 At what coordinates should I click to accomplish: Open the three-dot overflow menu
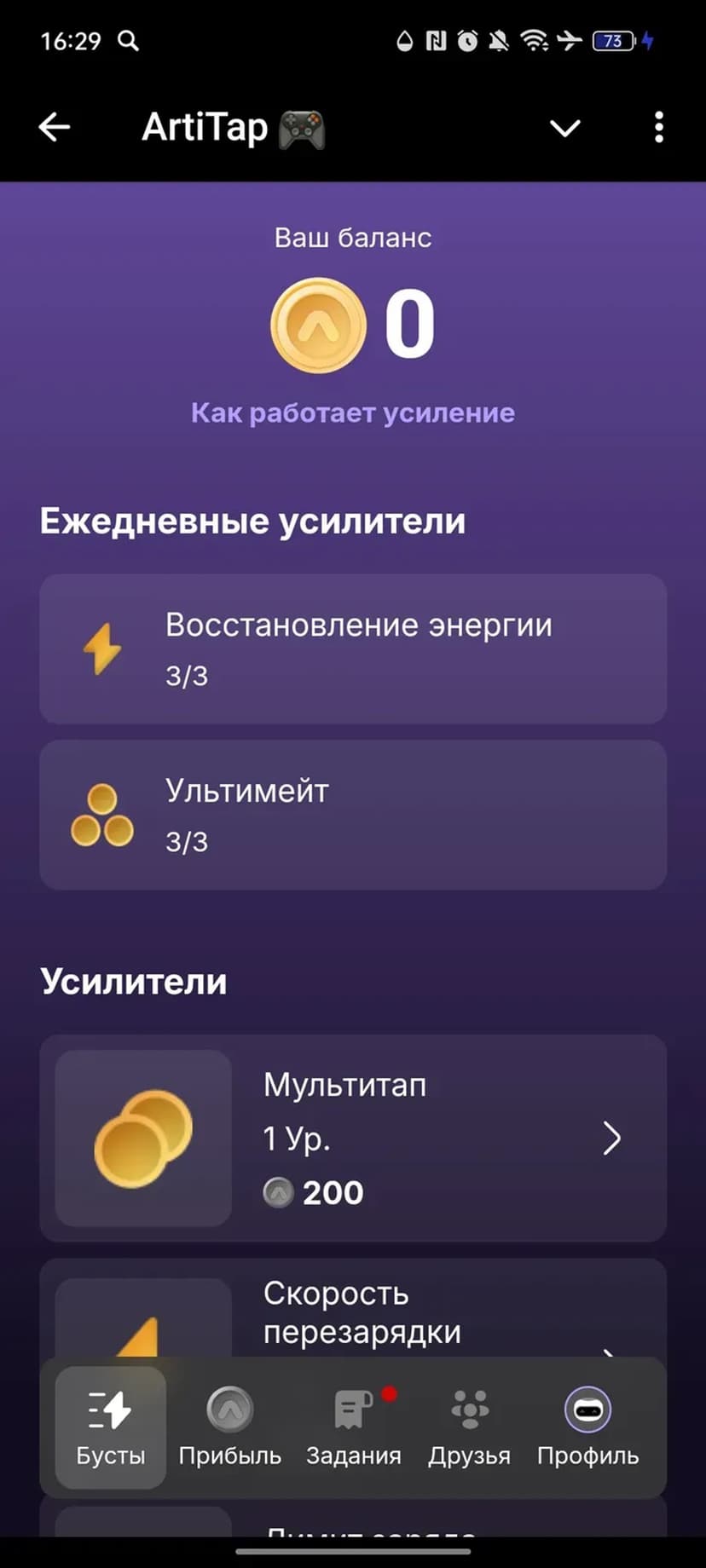point(658,128)
